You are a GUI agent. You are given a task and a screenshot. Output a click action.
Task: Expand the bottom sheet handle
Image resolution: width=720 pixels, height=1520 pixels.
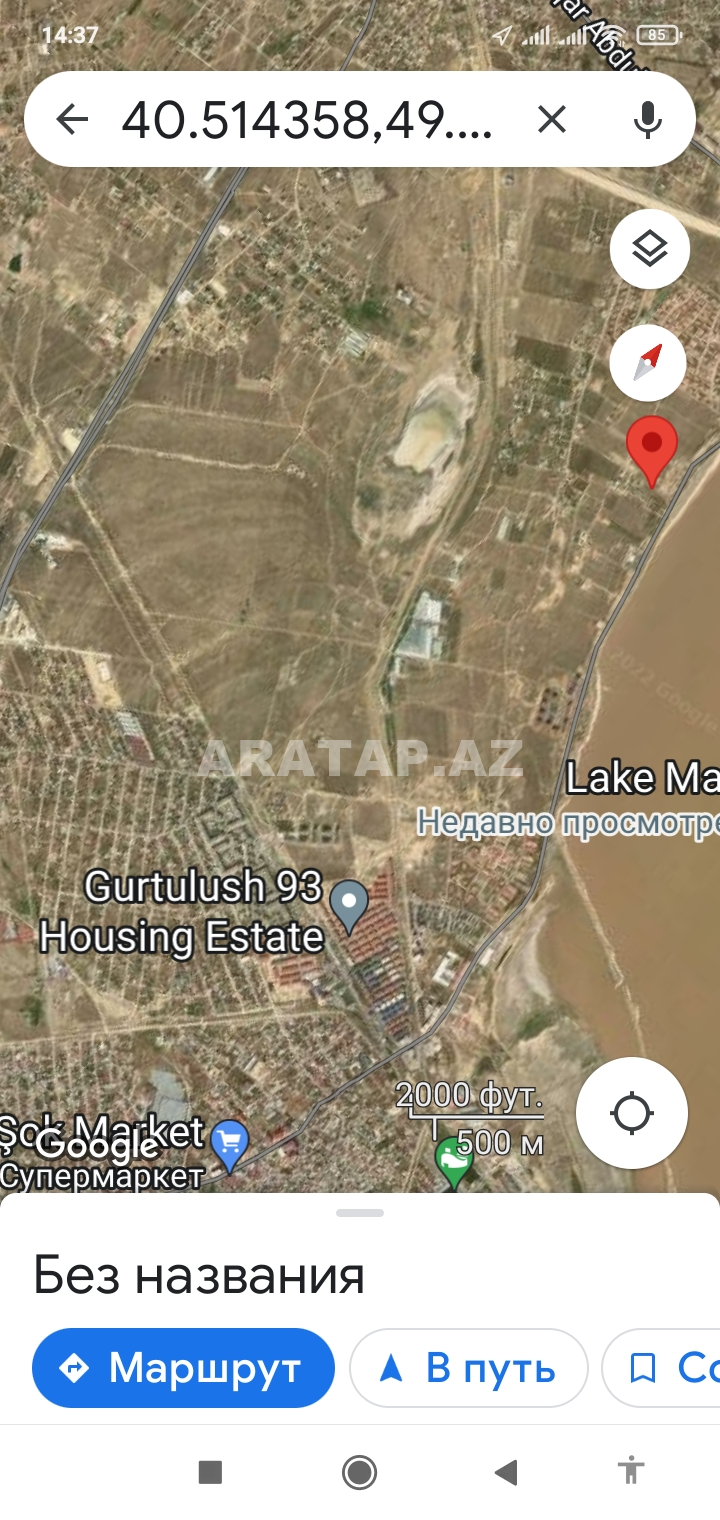[x=360, y=1213]
